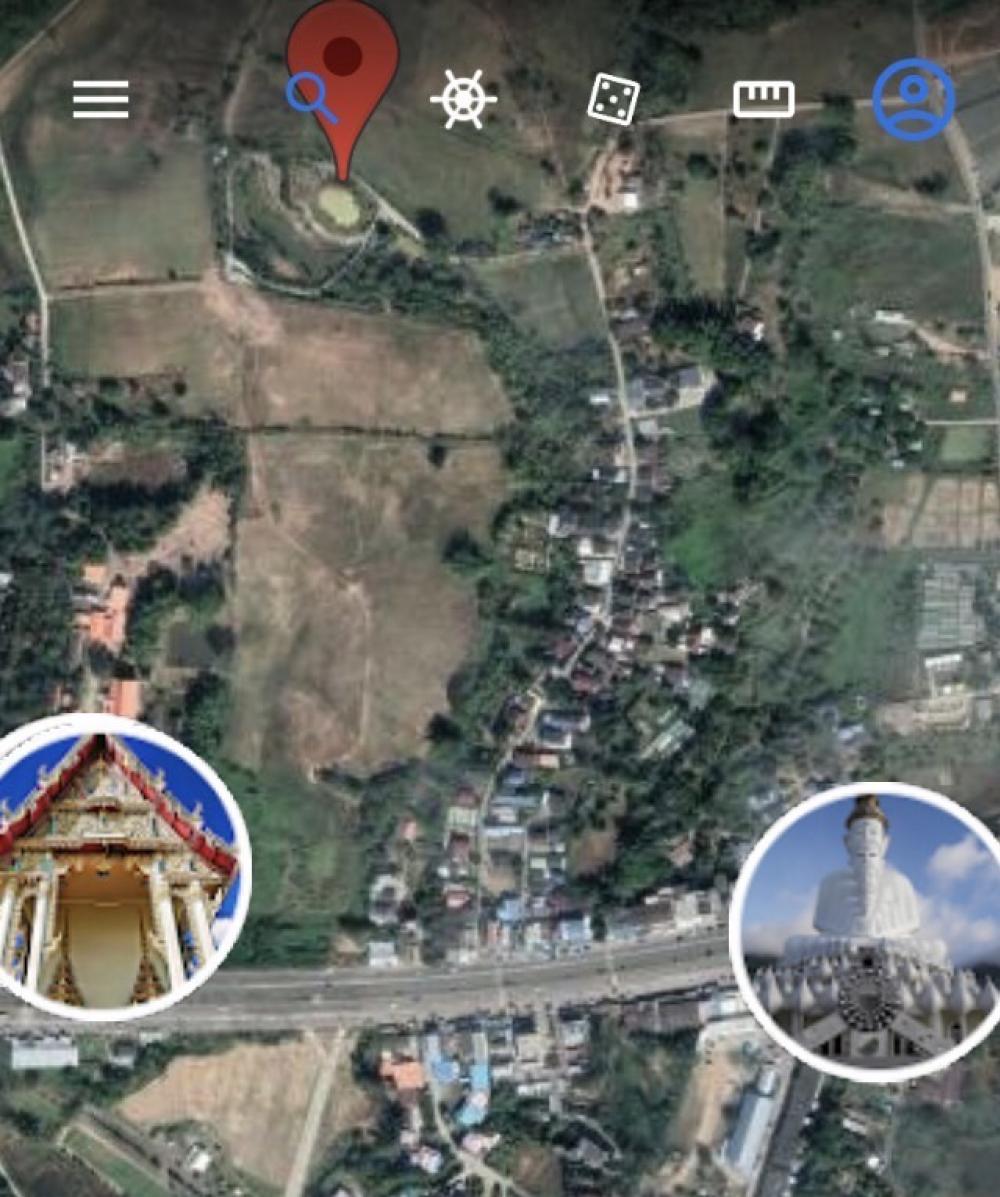This screenshot has height=1197, width=1000.
Task: Open the ruler measure tool
Action: 763,99
